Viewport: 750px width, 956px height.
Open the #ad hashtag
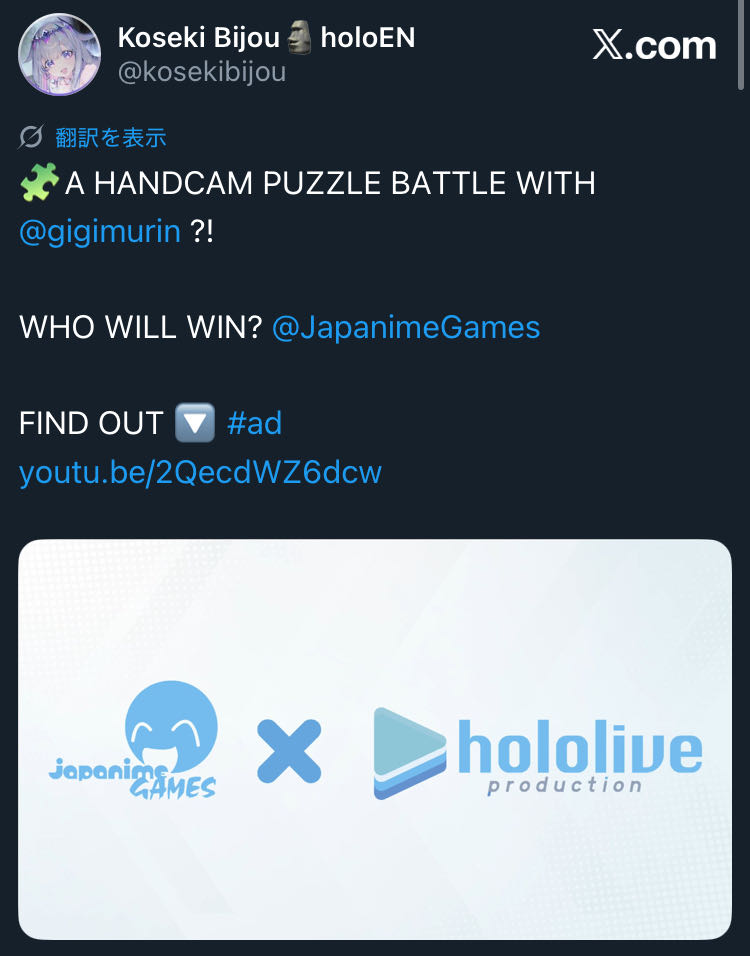point(255,423)
